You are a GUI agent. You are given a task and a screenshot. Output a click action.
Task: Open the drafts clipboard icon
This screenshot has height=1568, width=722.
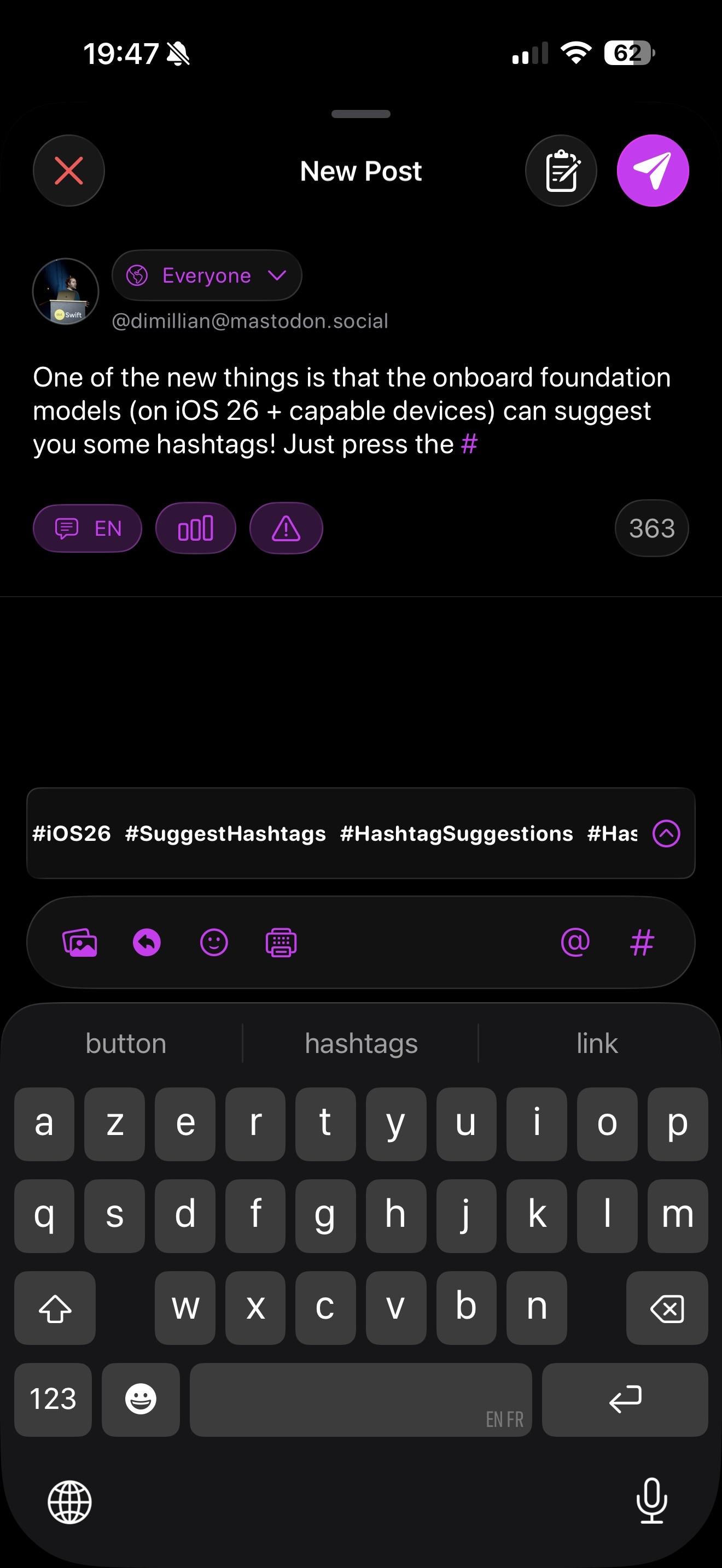click(x=560, y=171)
